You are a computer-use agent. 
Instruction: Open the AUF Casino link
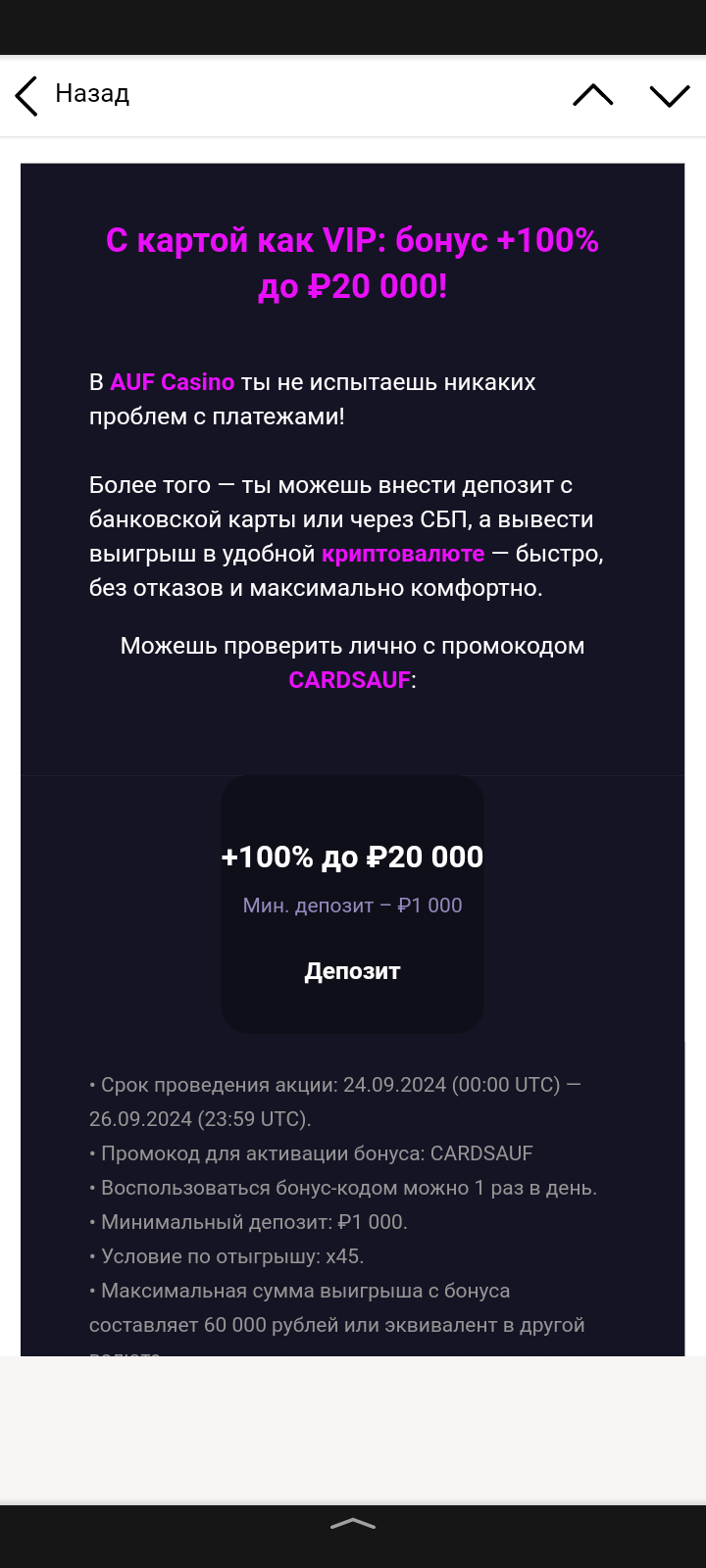tap(173, 382)
